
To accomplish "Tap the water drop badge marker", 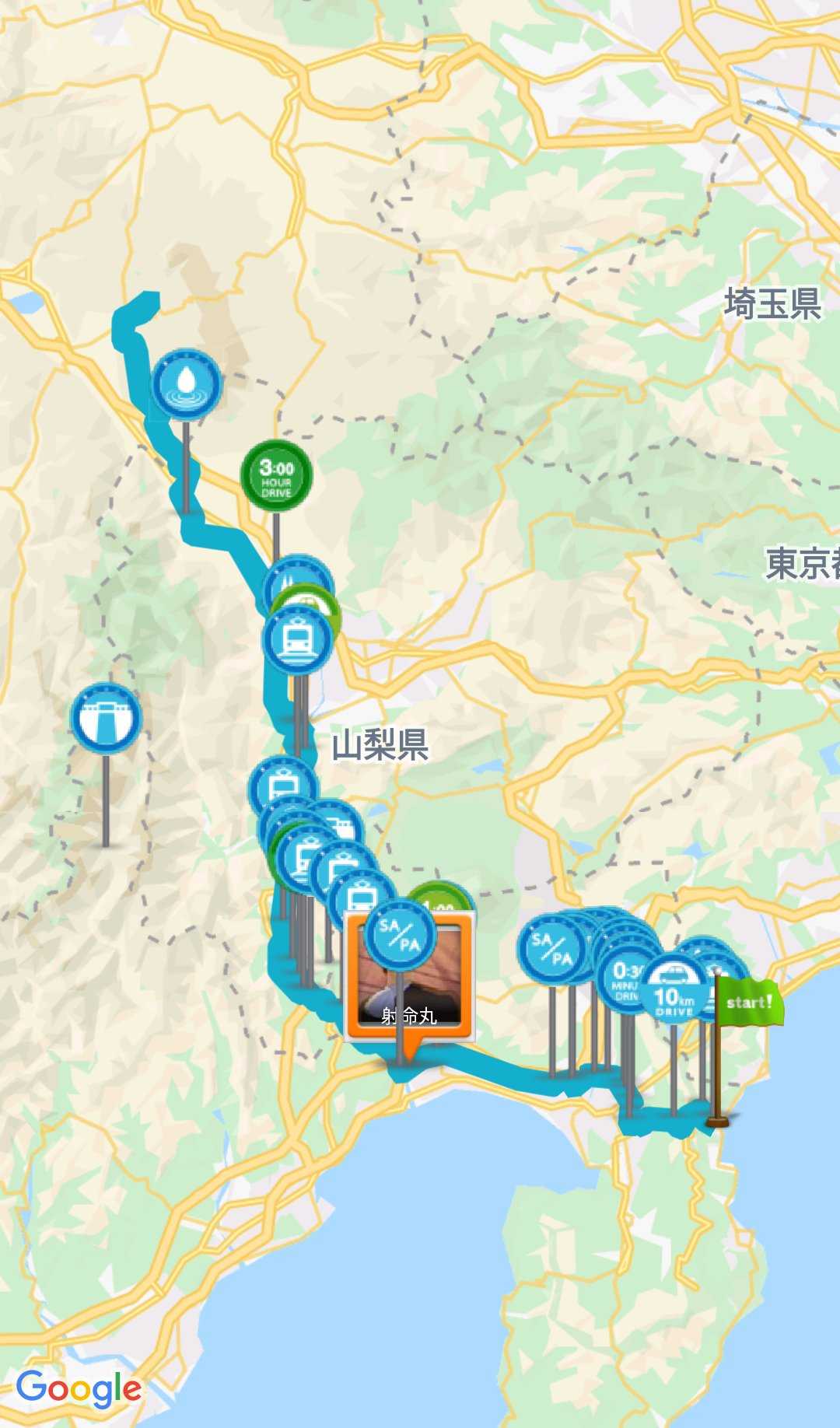I will click(186, 383).
